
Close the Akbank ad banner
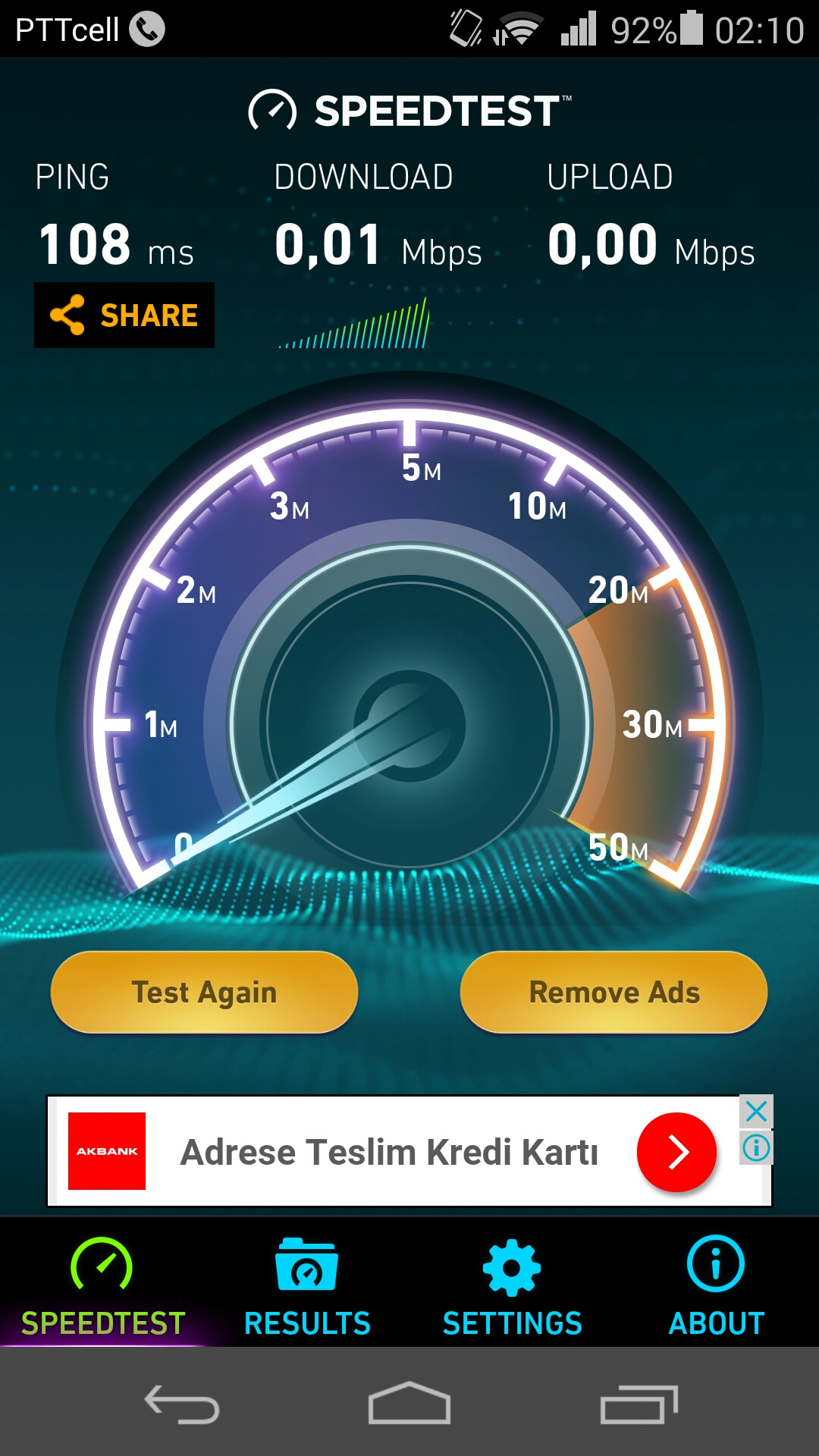pyautogui.click(x=756, y=1112)
